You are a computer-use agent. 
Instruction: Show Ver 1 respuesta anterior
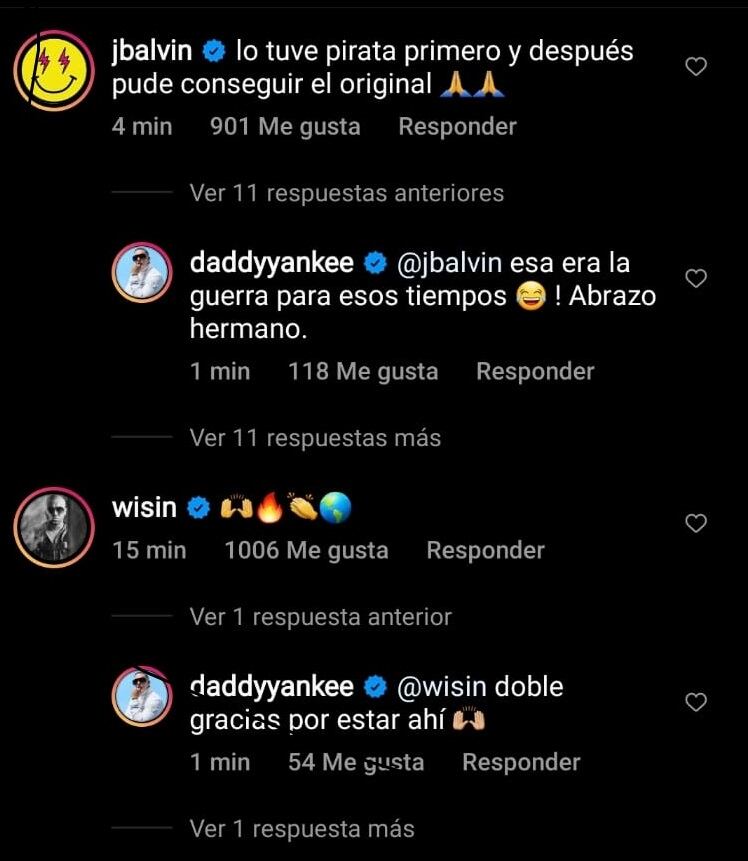coord(320,618)
